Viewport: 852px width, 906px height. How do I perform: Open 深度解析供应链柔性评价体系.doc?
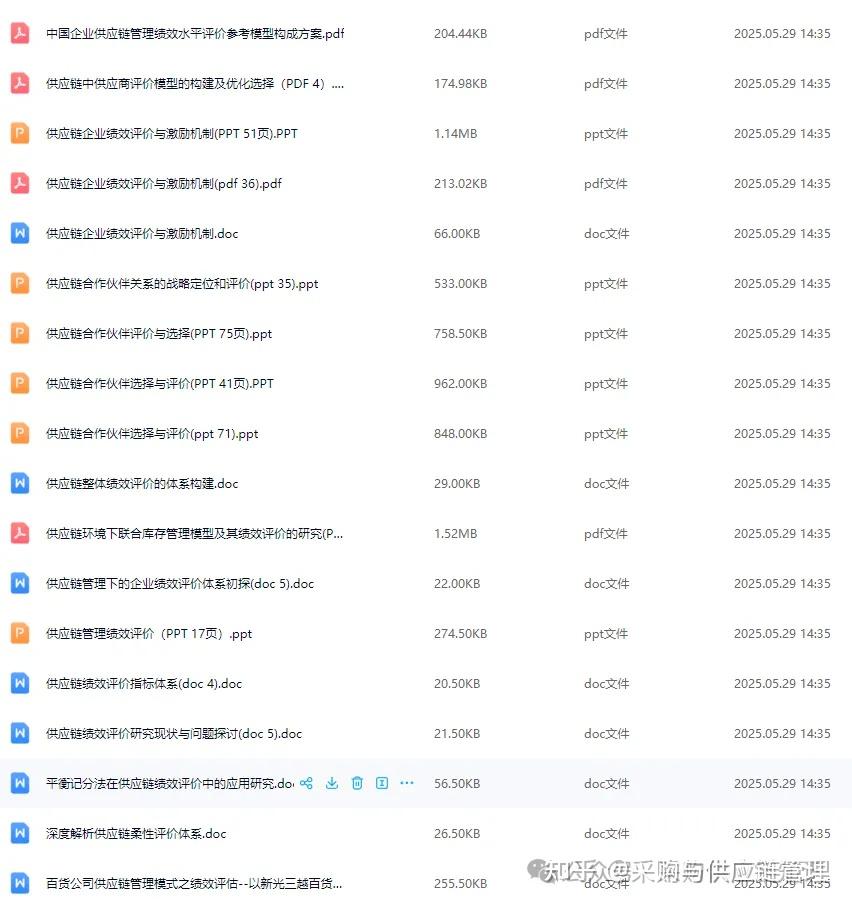pyautogui.click(x=136, y=833)
